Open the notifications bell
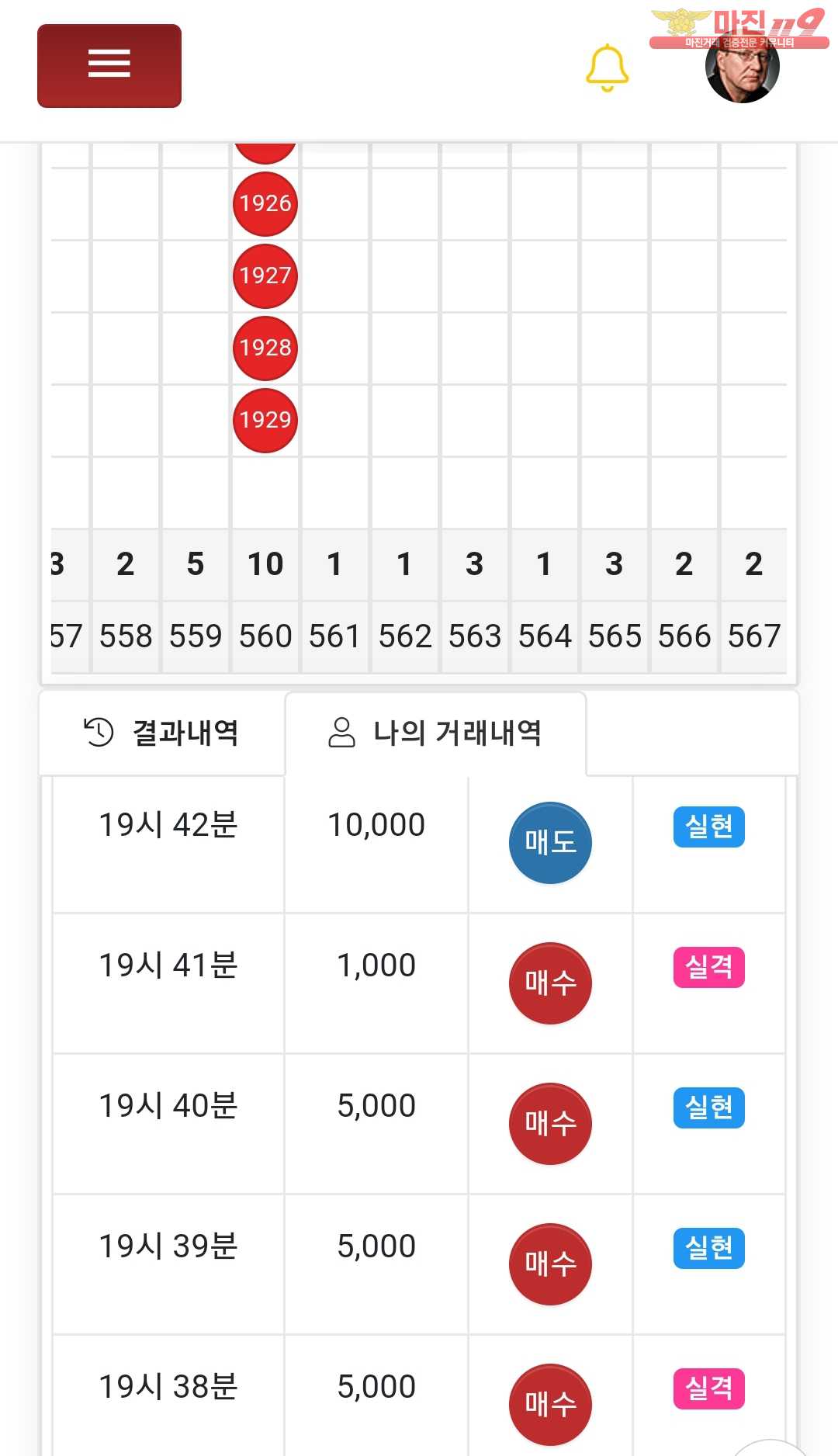838x1456 pixels. pyautogui.click(x=607, y=68)
